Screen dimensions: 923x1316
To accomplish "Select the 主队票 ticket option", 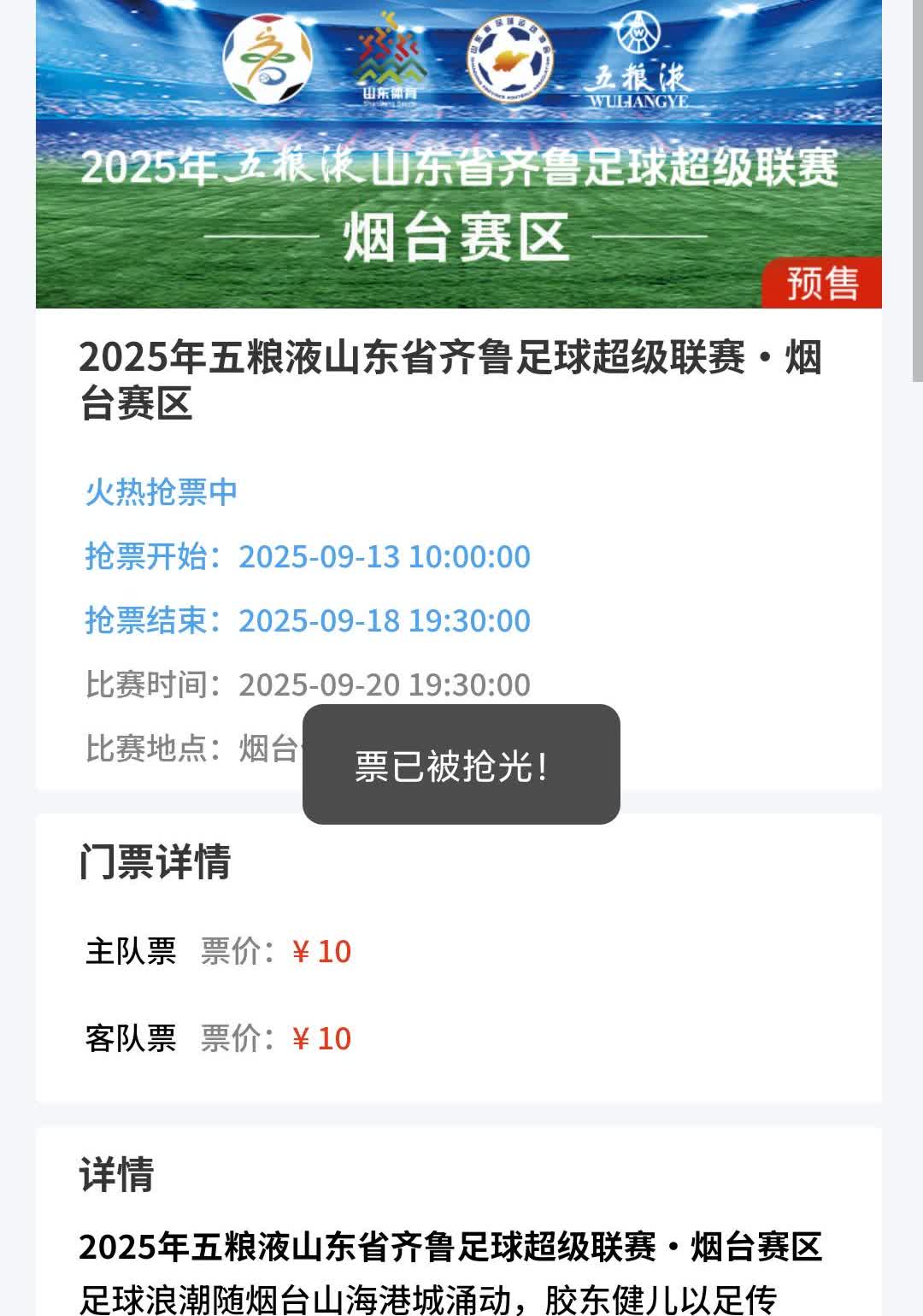I will [131, 951].
